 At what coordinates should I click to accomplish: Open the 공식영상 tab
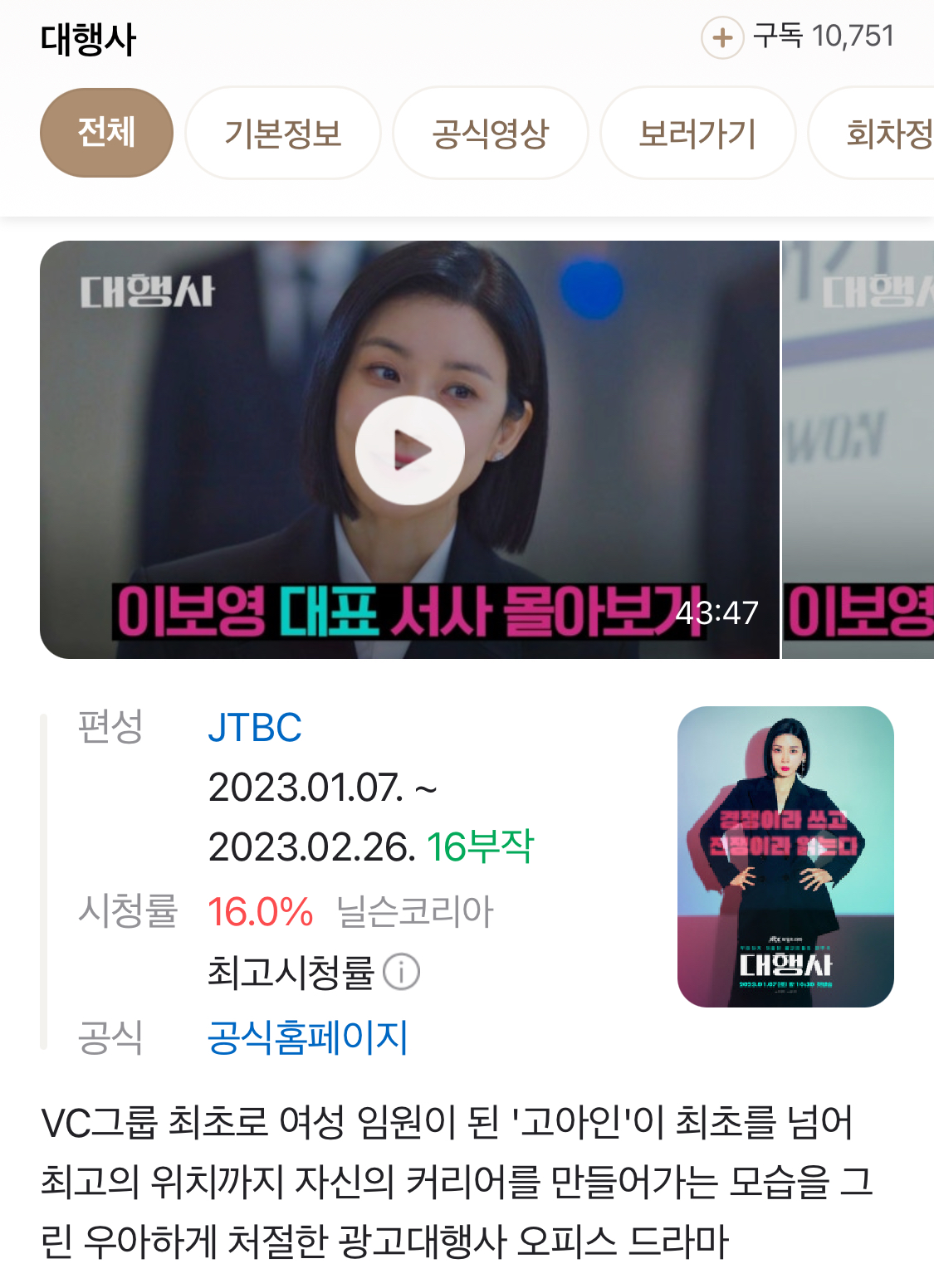tap(491, 133)
